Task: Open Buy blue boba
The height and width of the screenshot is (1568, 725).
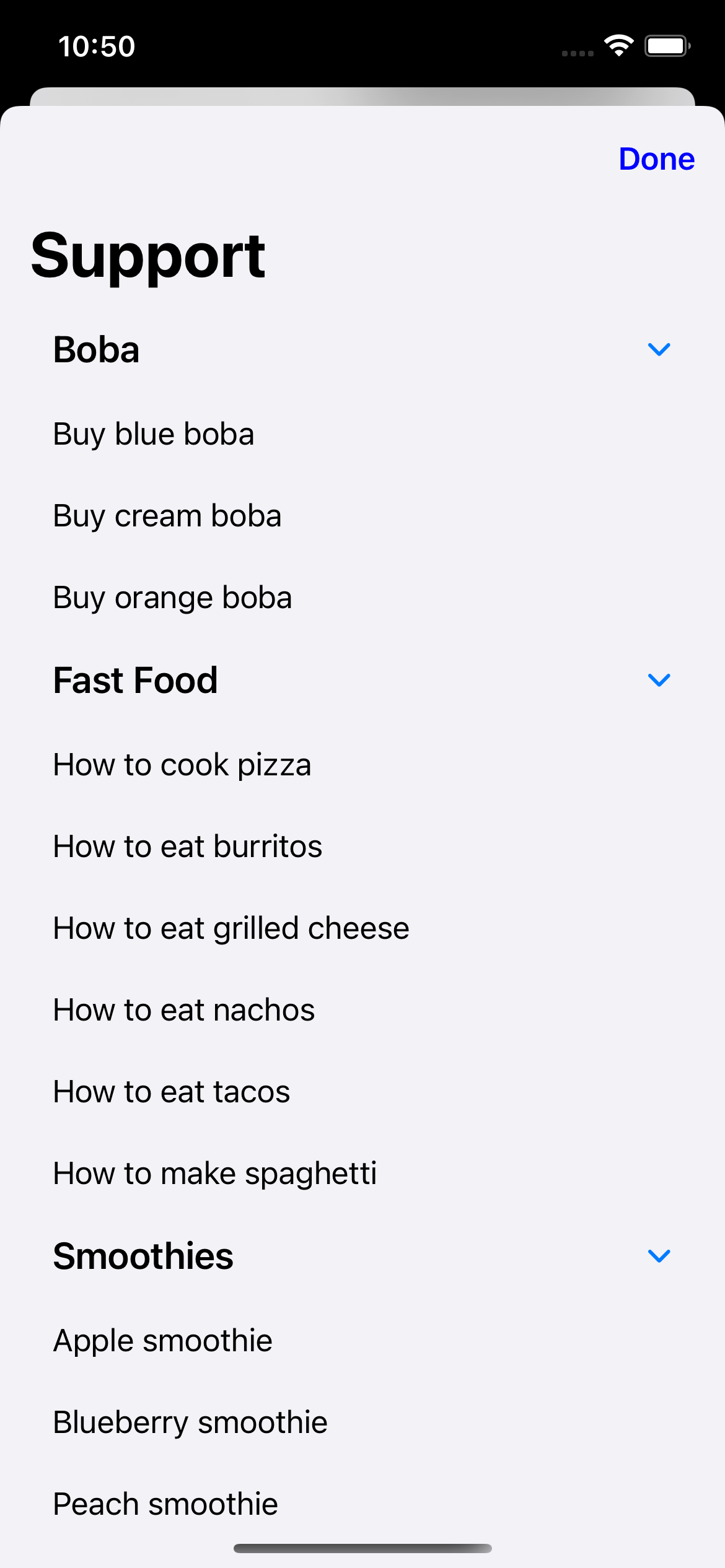Action: coord(154,434)
